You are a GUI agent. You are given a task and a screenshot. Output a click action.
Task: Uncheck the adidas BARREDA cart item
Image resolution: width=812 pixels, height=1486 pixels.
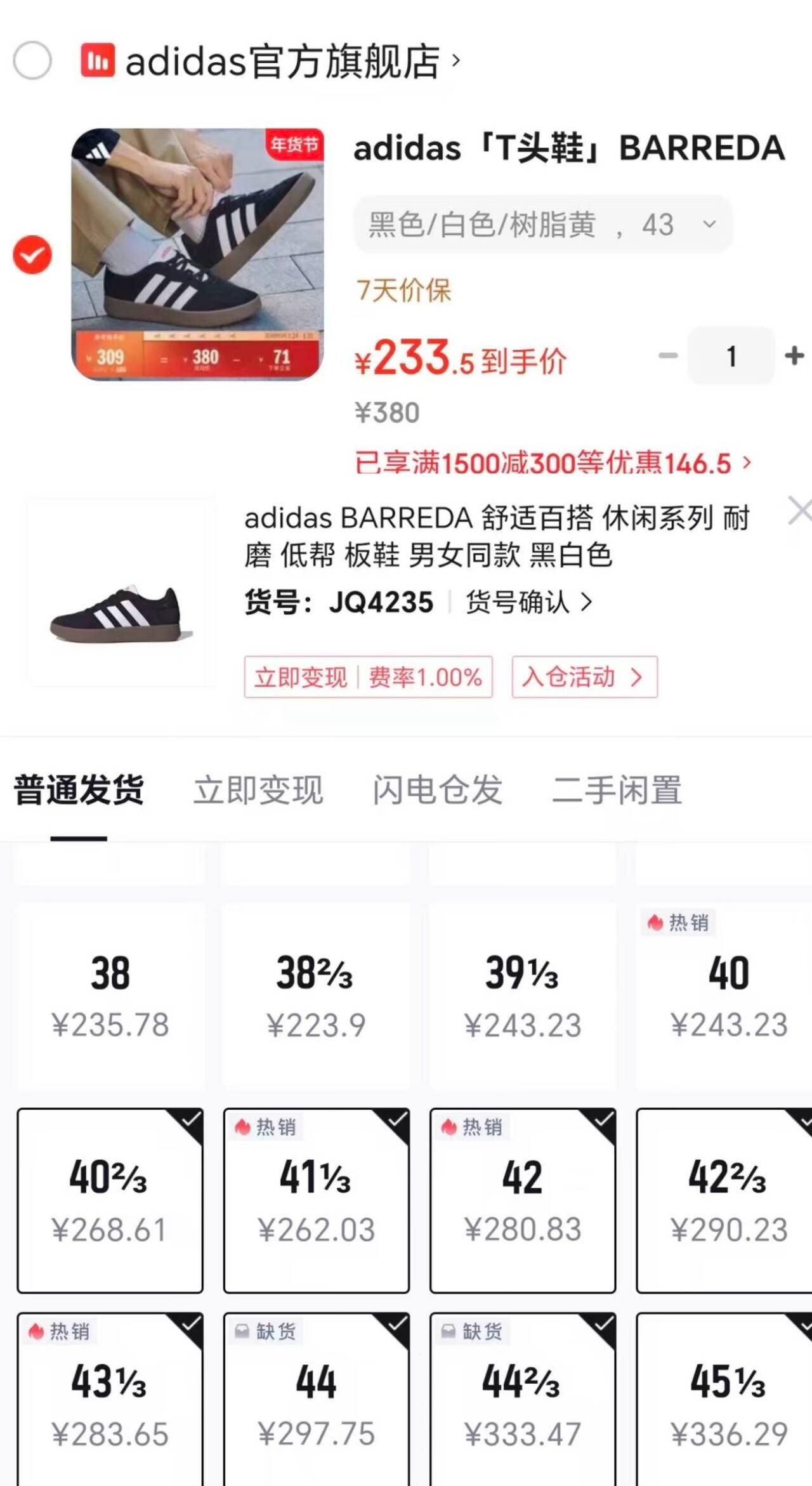point(32,255)
